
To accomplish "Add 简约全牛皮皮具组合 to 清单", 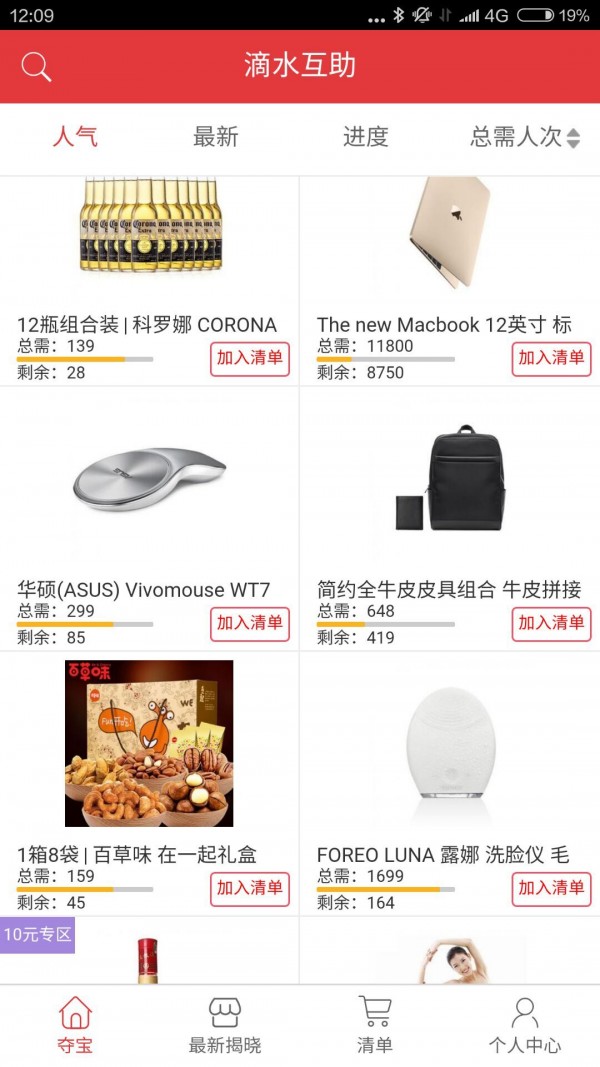I will pos(551,623).
